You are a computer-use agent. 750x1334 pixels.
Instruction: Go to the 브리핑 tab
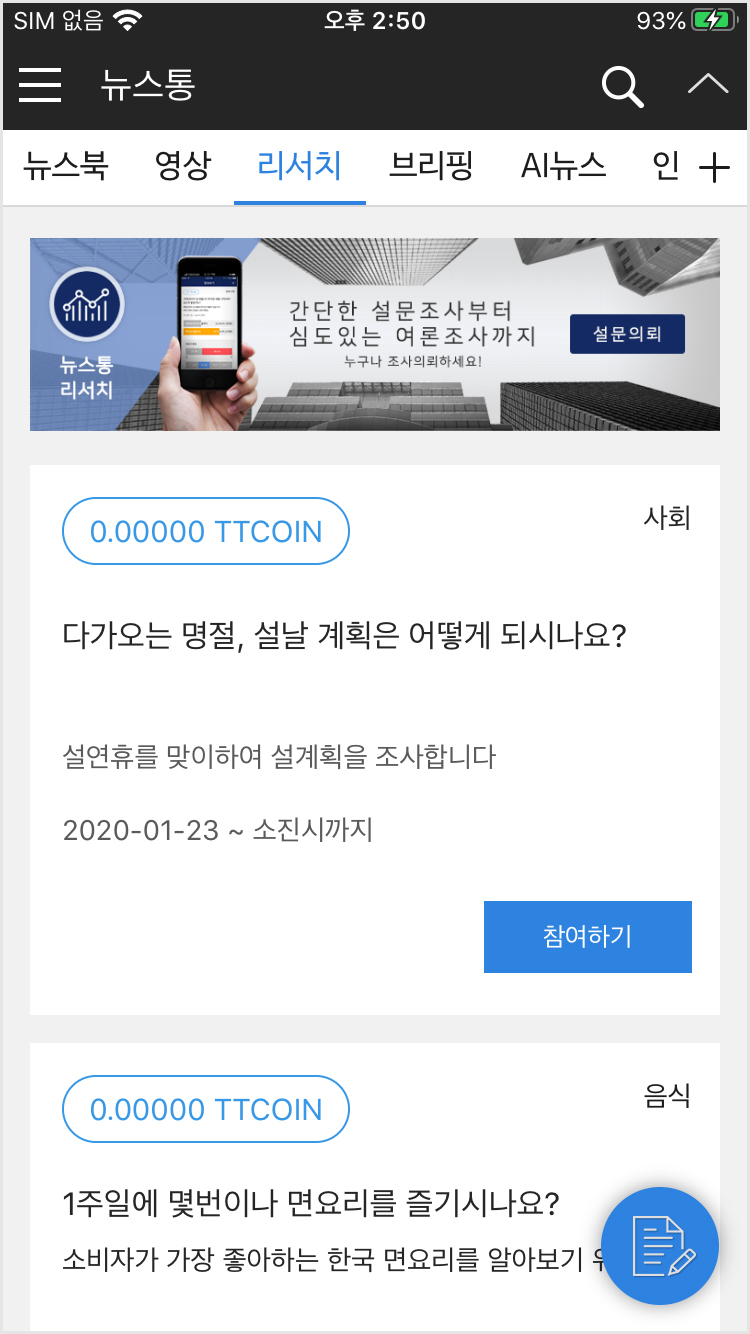[x=431, y=165]
